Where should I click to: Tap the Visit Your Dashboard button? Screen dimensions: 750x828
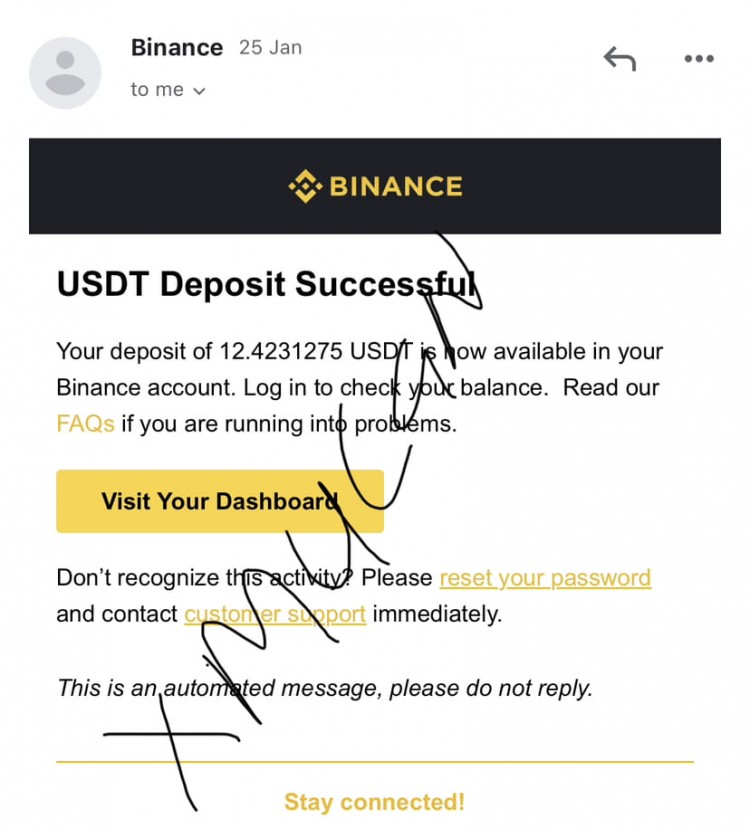tap(220, 501)
